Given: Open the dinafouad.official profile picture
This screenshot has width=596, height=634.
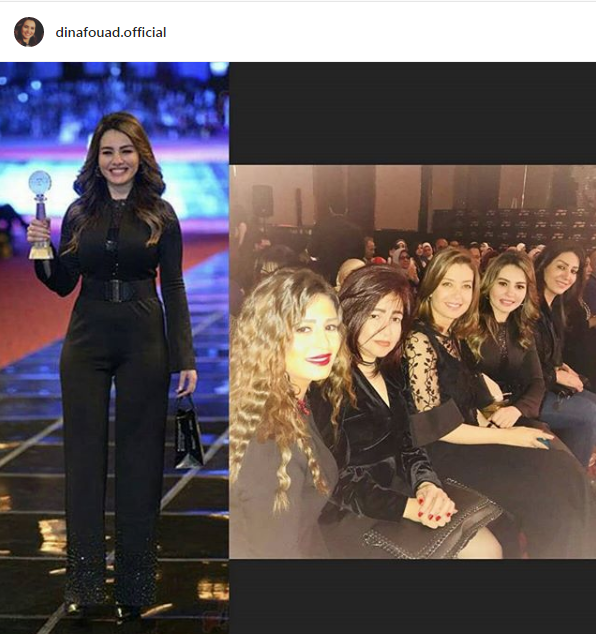Looking at the screenshot, I should [x=29, y=32].
